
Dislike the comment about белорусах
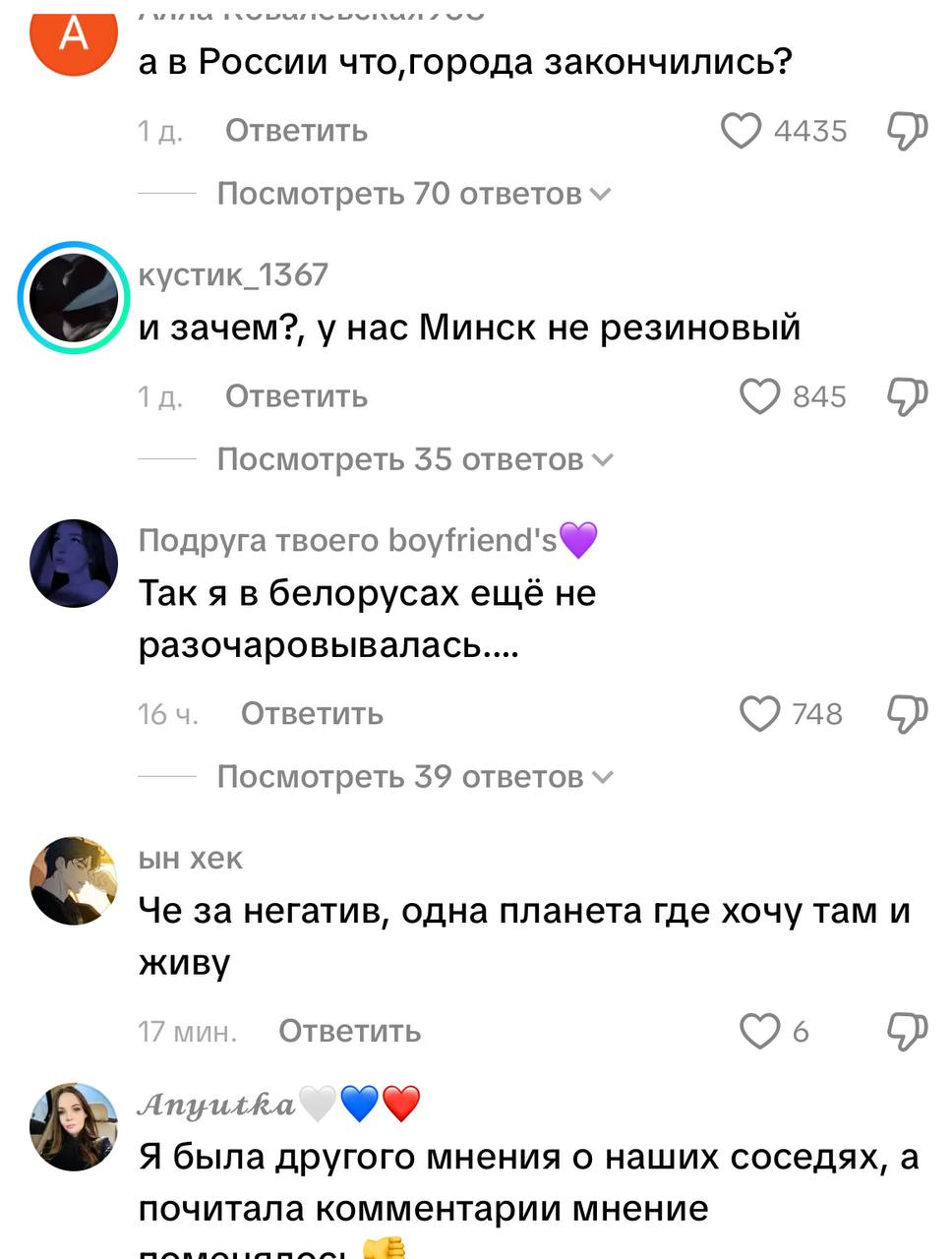pos(907,714)
